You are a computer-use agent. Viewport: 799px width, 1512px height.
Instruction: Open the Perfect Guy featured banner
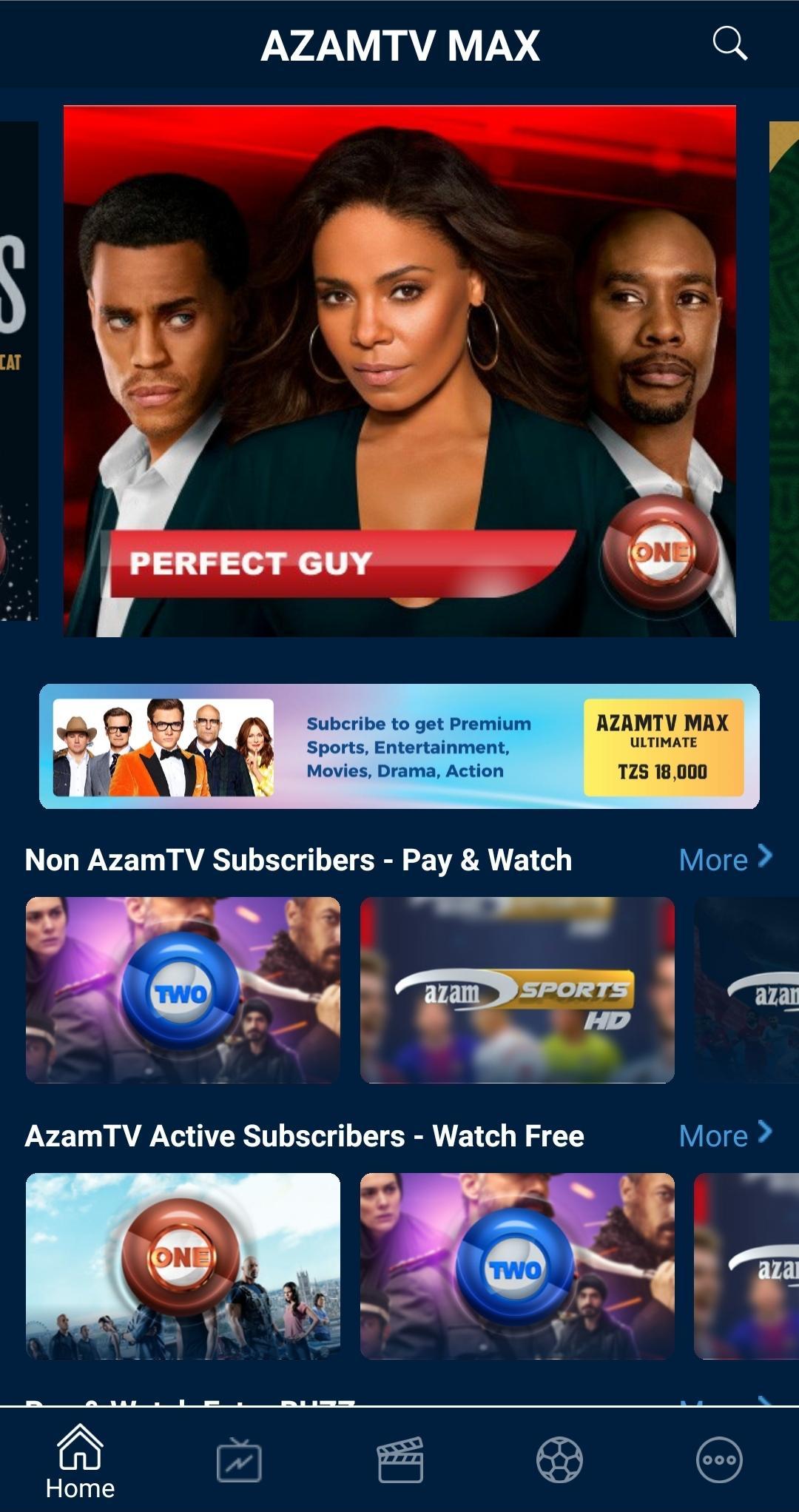tap(399, 371)
